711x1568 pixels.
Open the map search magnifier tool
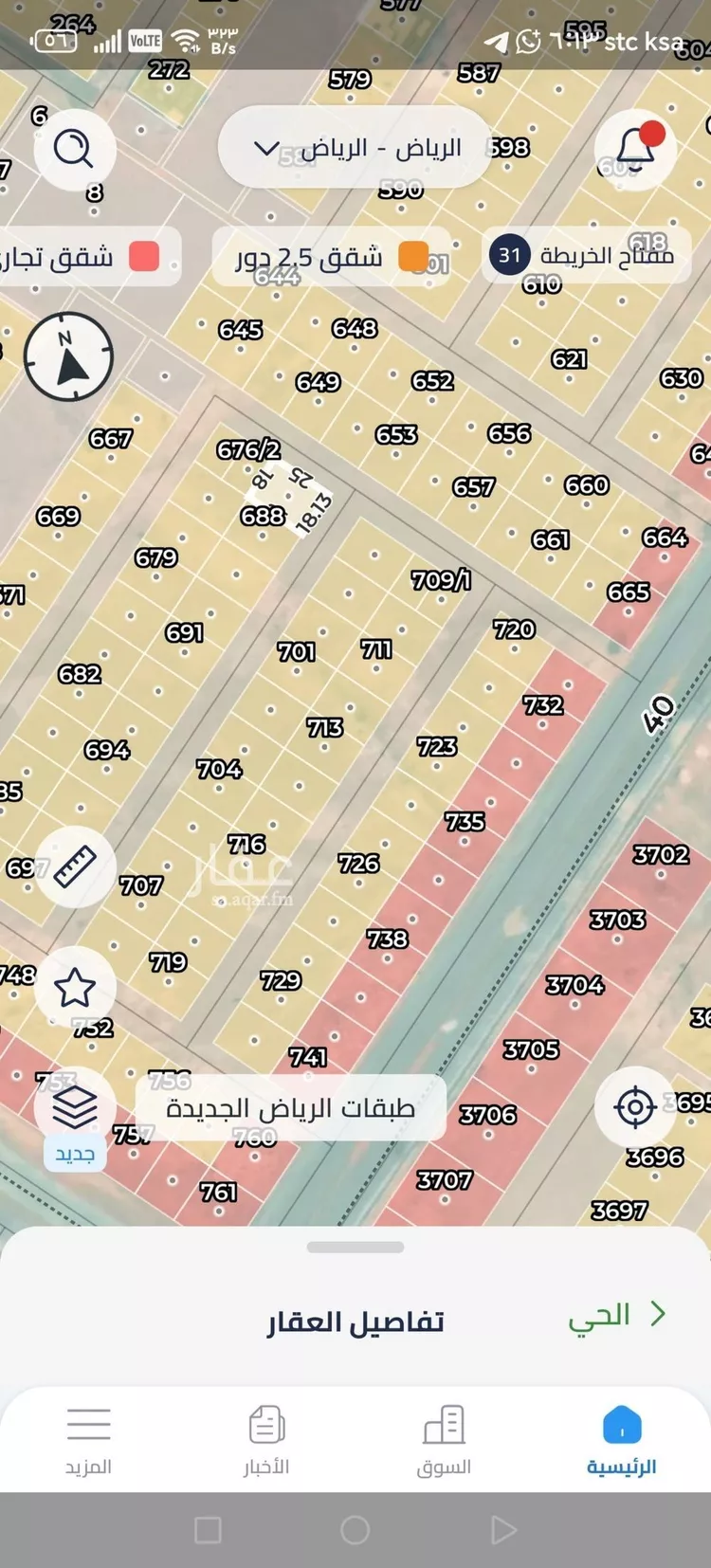coord(76,148)
